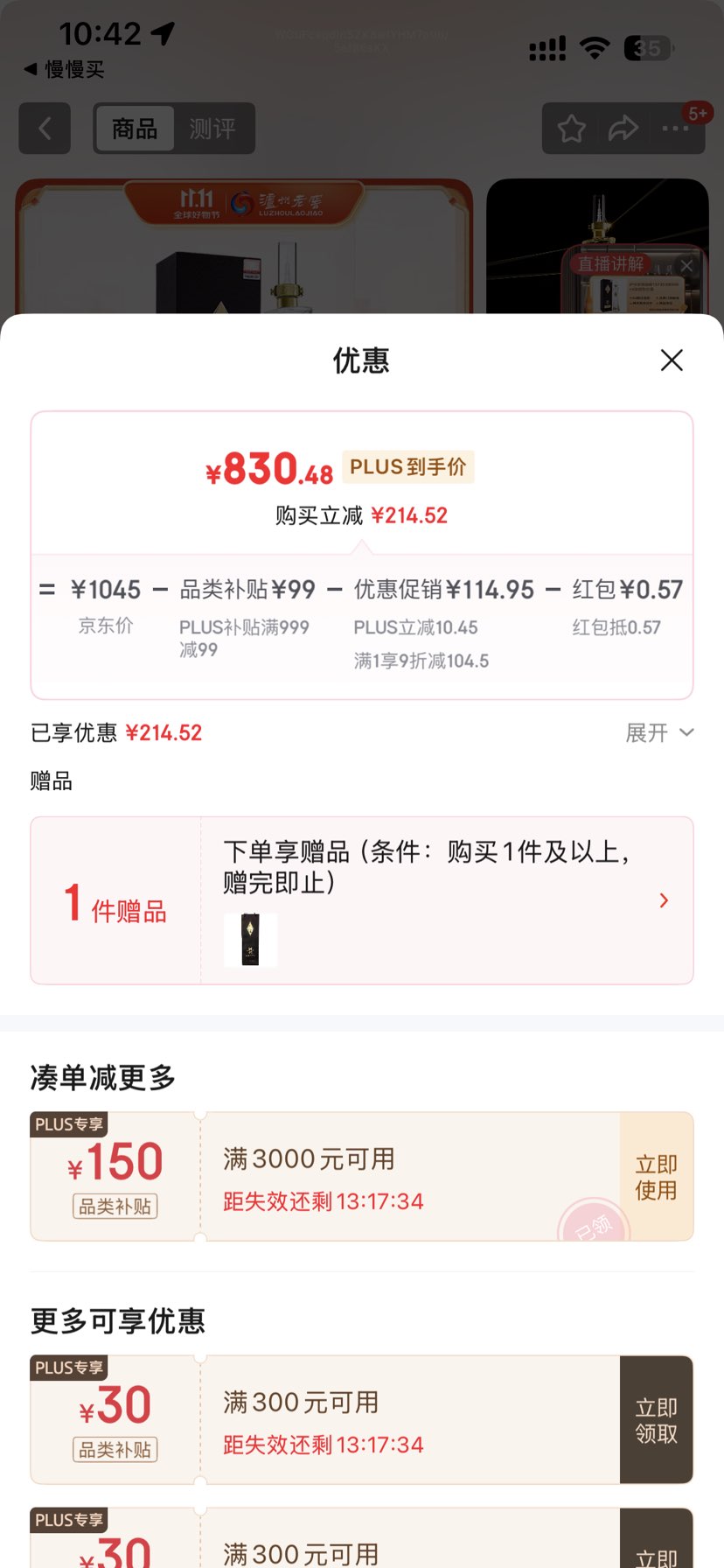Use the ¥150 coupon via 立即使用
The image size is (724, 1568).
656,1176
